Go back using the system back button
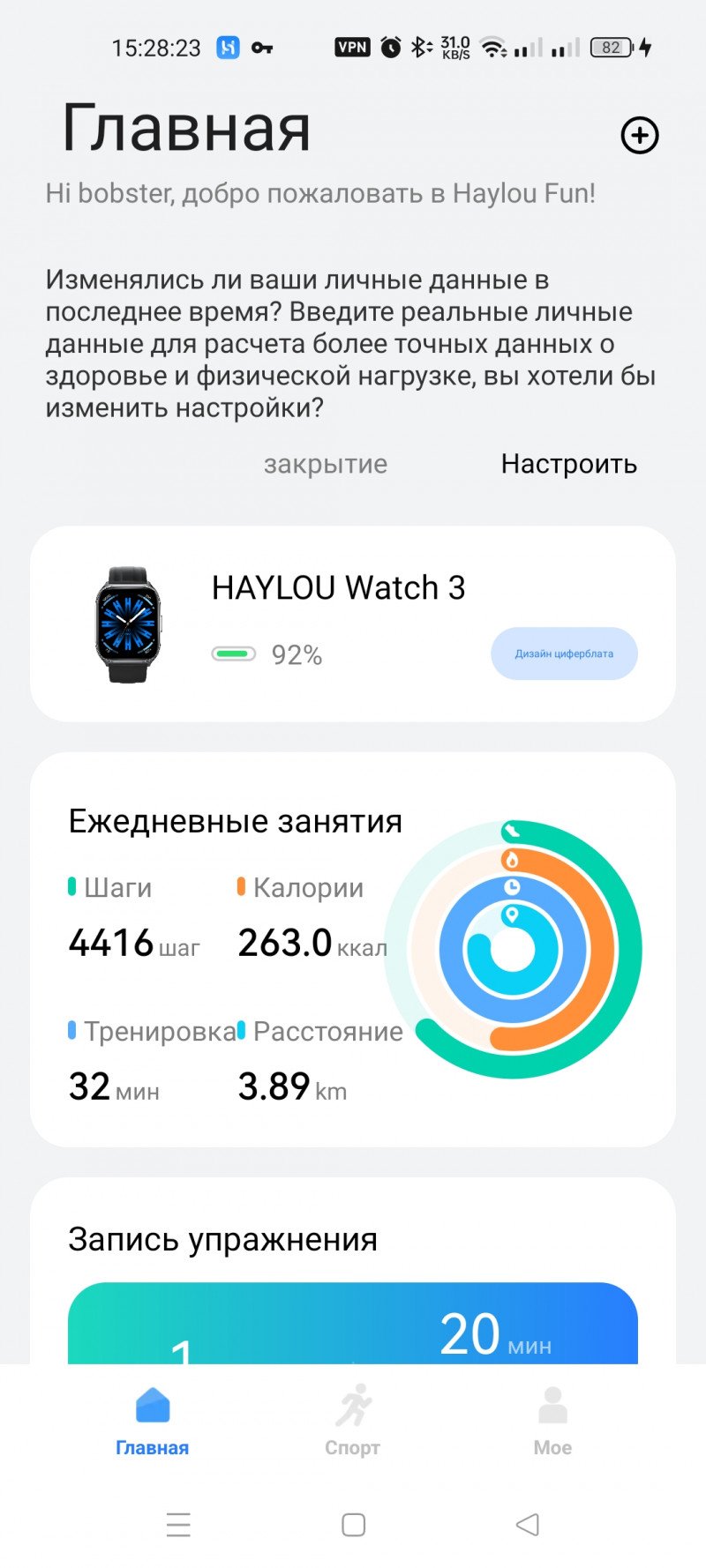Screen dimensions: 706x1568 [528, 1524]
